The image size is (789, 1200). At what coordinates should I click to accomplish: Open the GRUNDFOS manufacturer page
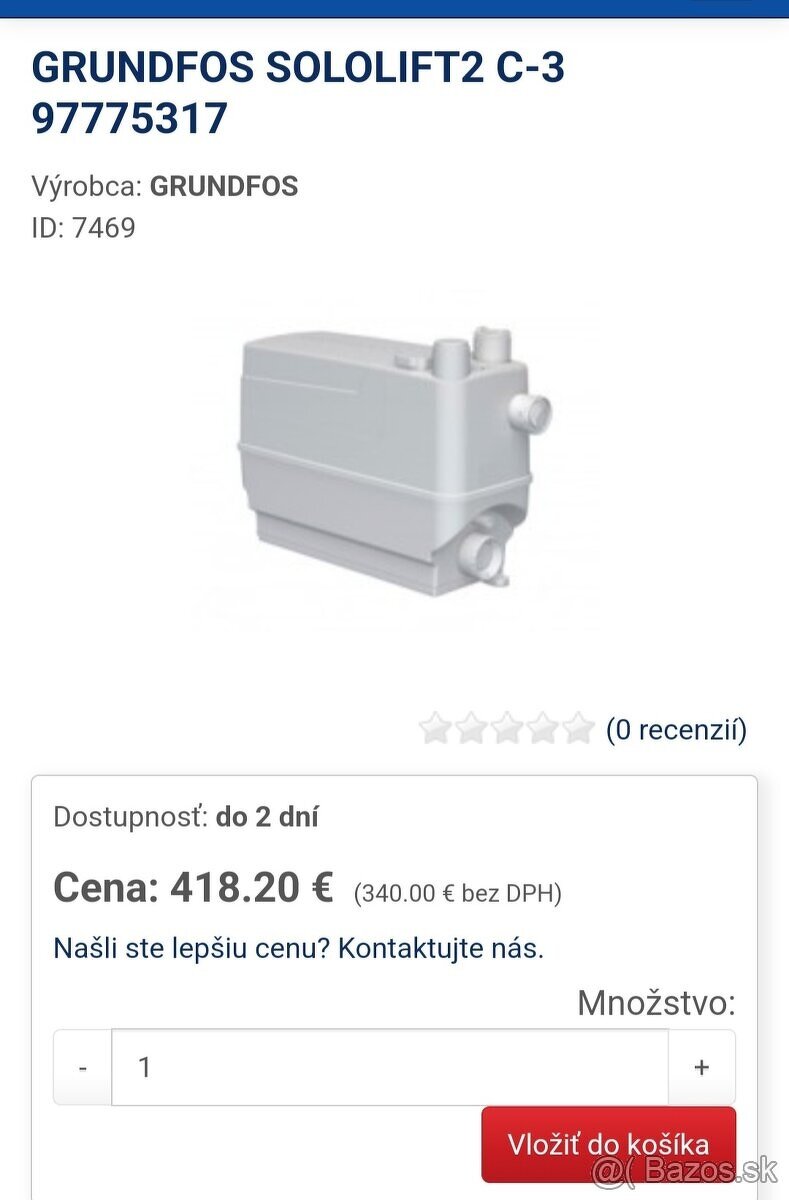(x=222, y=185)
